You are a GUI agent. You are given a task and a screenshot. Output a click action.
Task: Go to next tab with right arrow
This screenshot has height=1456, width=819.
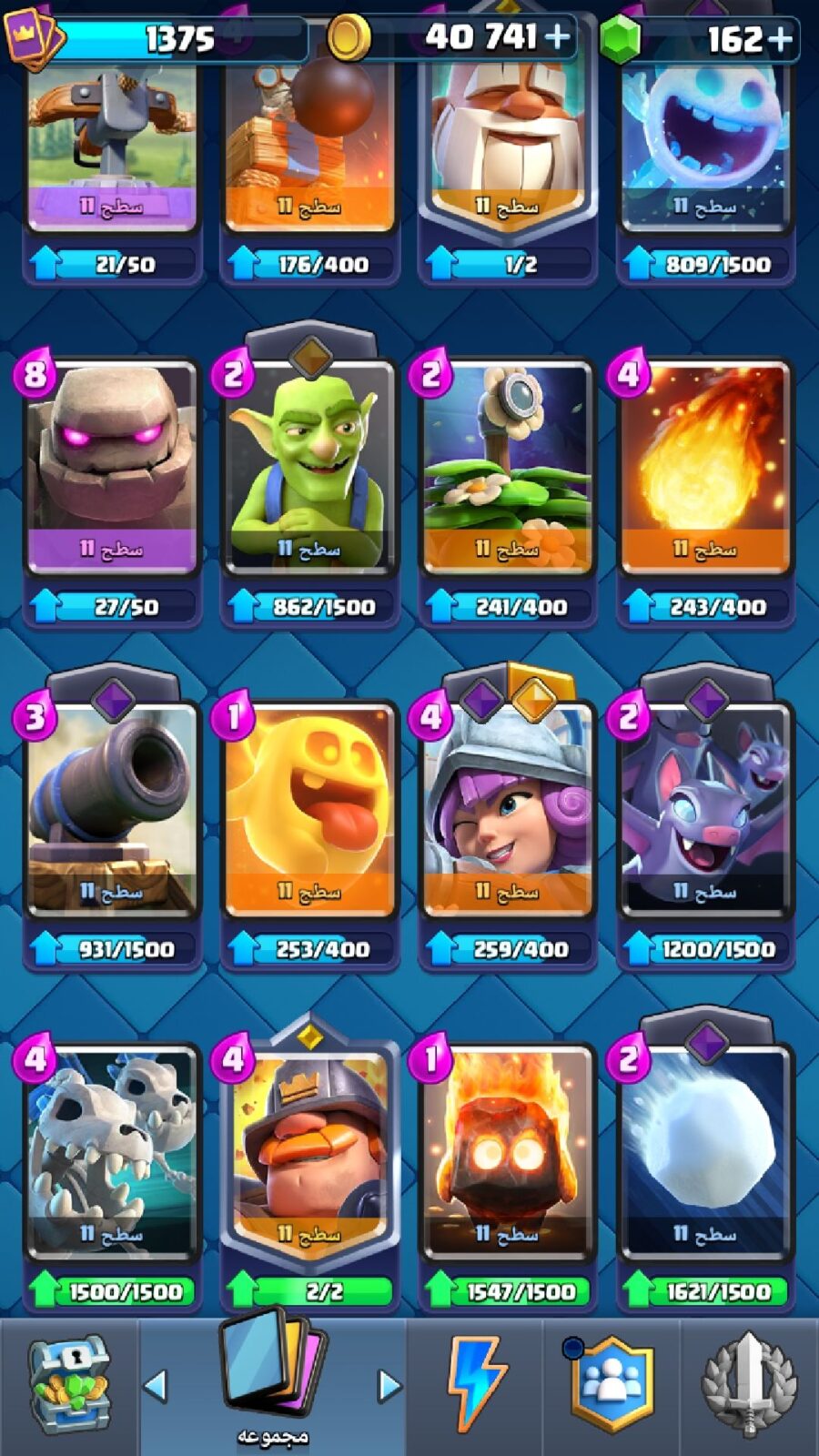click(389, 1386)
